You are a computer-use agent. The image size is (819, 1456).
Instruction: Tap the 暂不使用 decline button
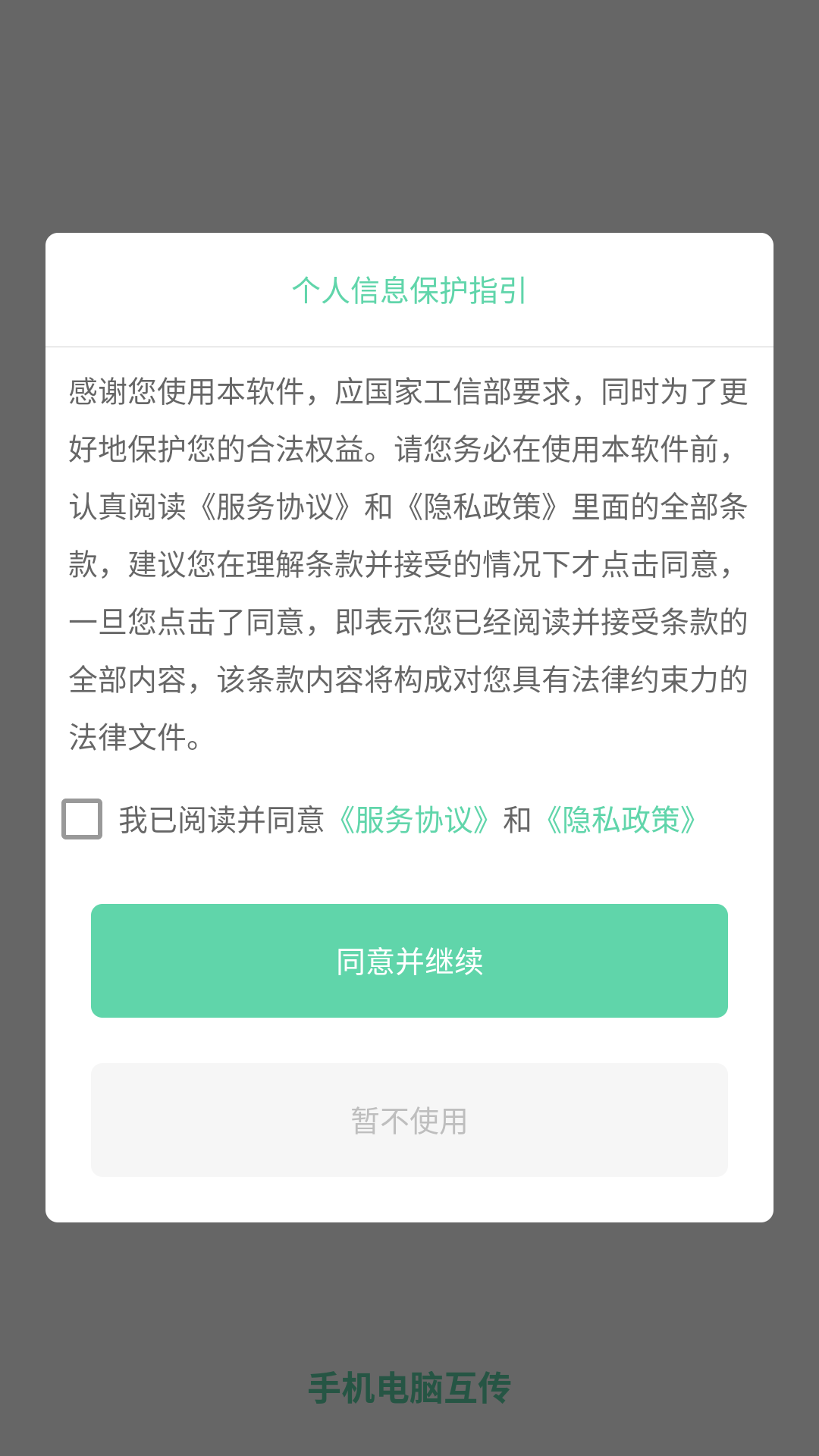click(x=409, y=1120)
